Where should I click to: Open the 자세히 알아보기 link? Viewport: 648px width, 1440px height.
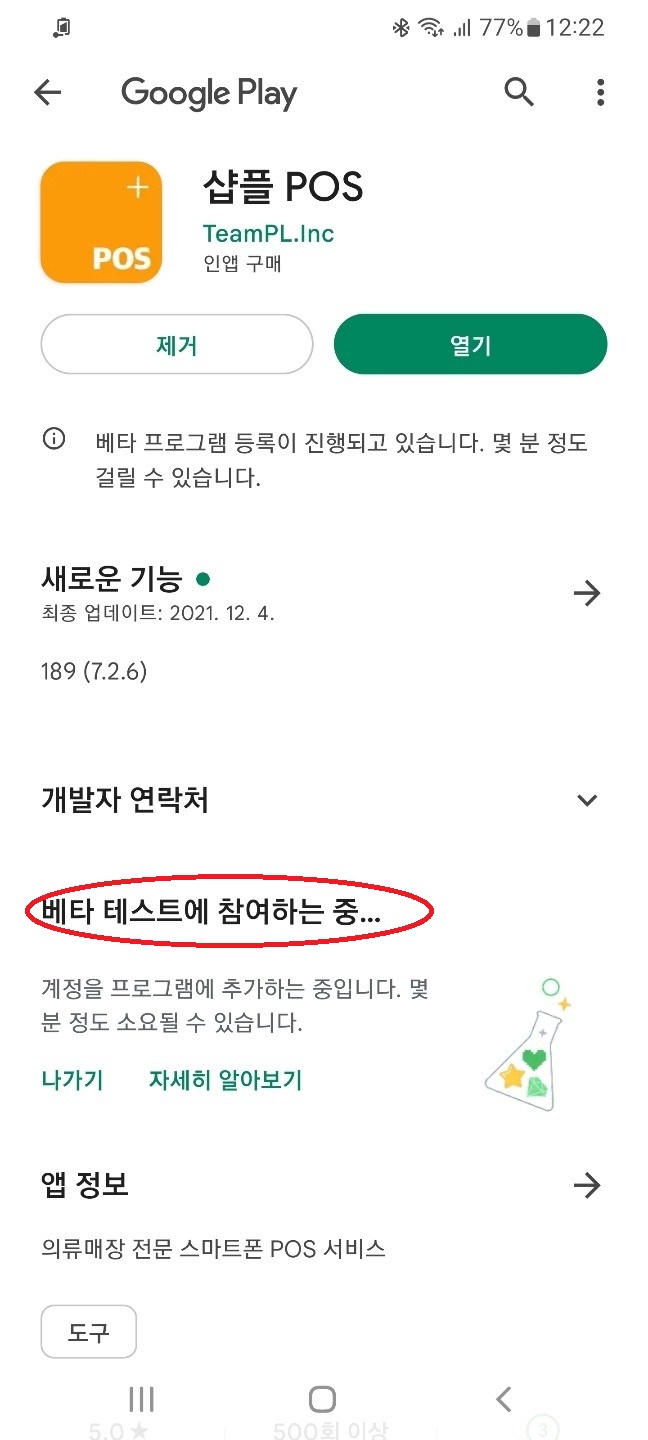pyautogui.click(x=225, y=1080)
